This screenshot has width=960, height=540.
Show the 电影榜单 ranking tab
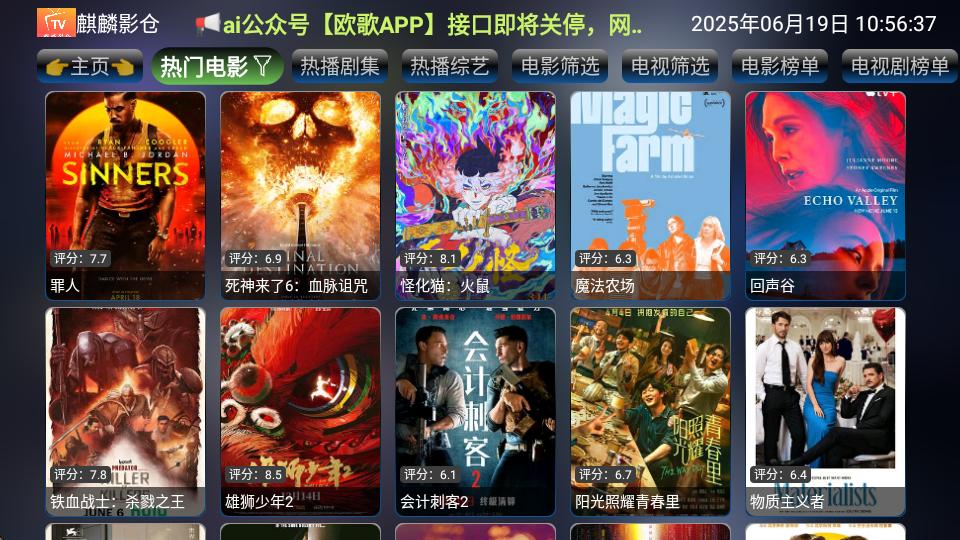(x=780, y=67)
